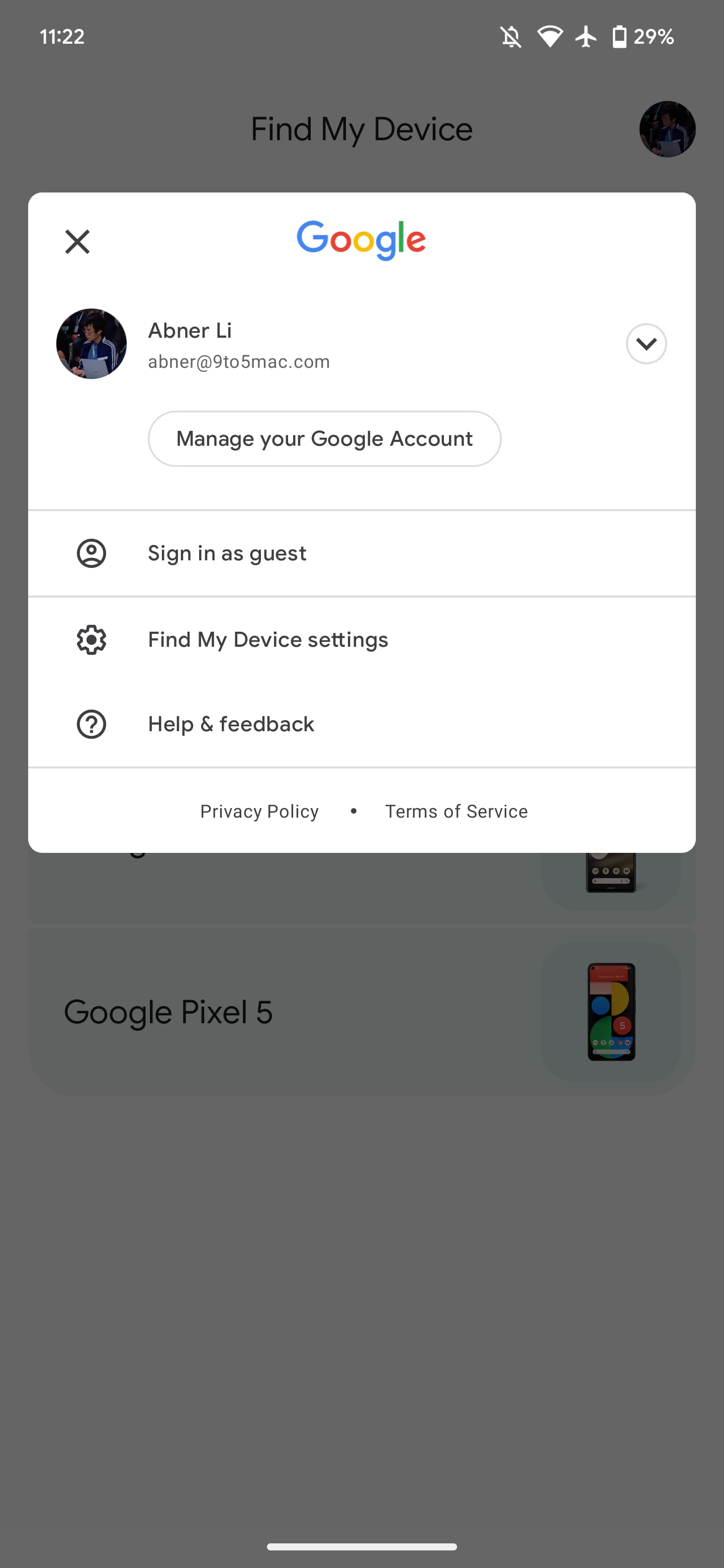Tap Manage your Google Account

tap(324, 439)
